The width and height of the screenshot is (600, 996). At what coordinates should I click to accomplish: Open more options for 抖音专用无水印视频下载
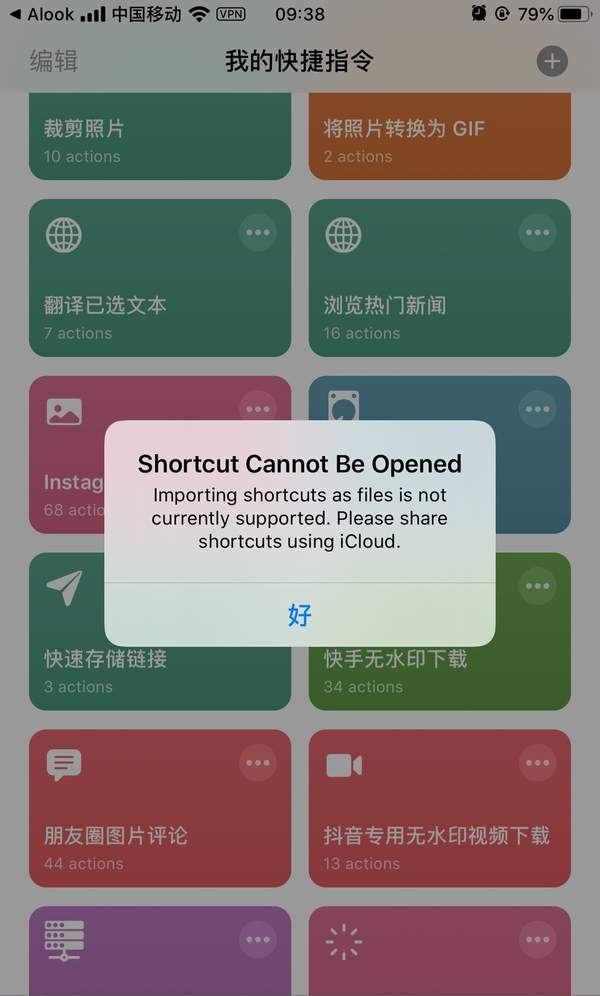tap(537, 763)
